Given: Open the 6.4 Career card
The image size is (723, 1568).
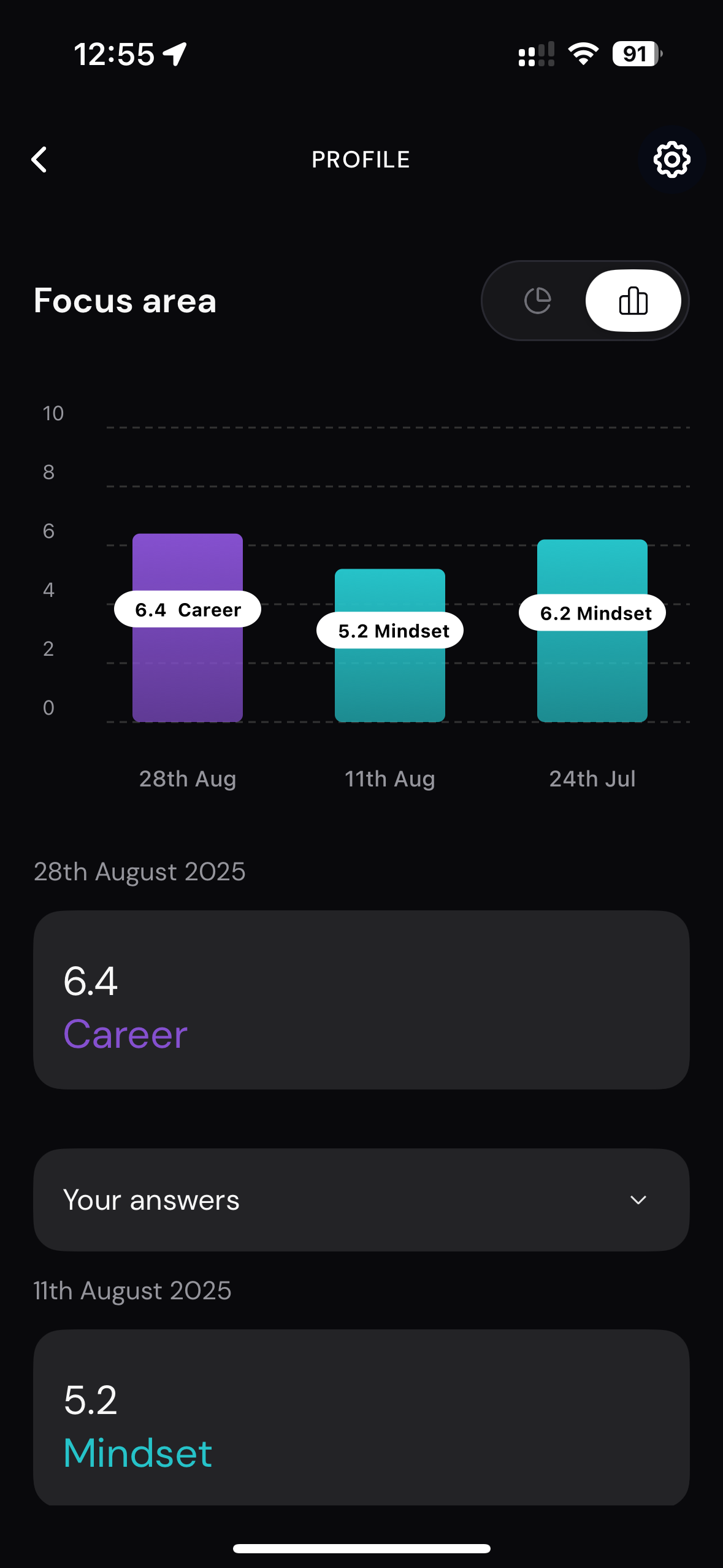Looking at the screenshot, I should 361,1000.
